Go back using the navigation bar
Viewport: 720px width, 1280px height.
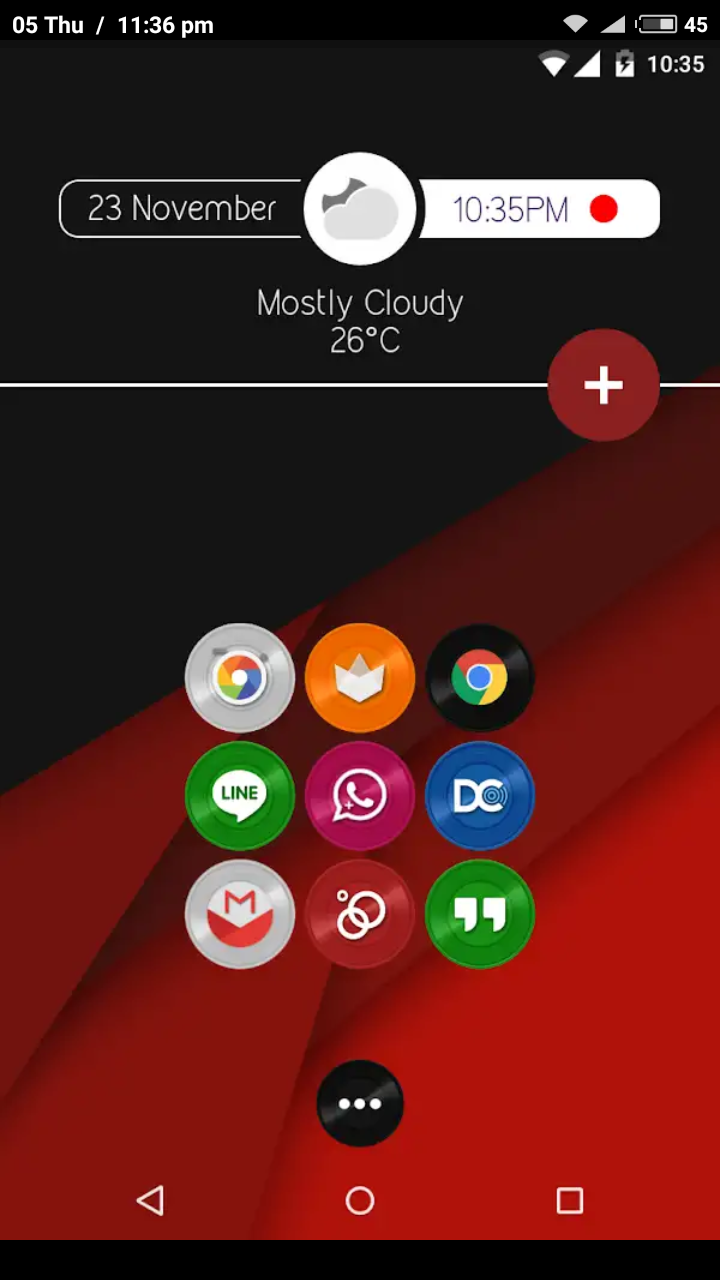click(x=150, y=1200)
